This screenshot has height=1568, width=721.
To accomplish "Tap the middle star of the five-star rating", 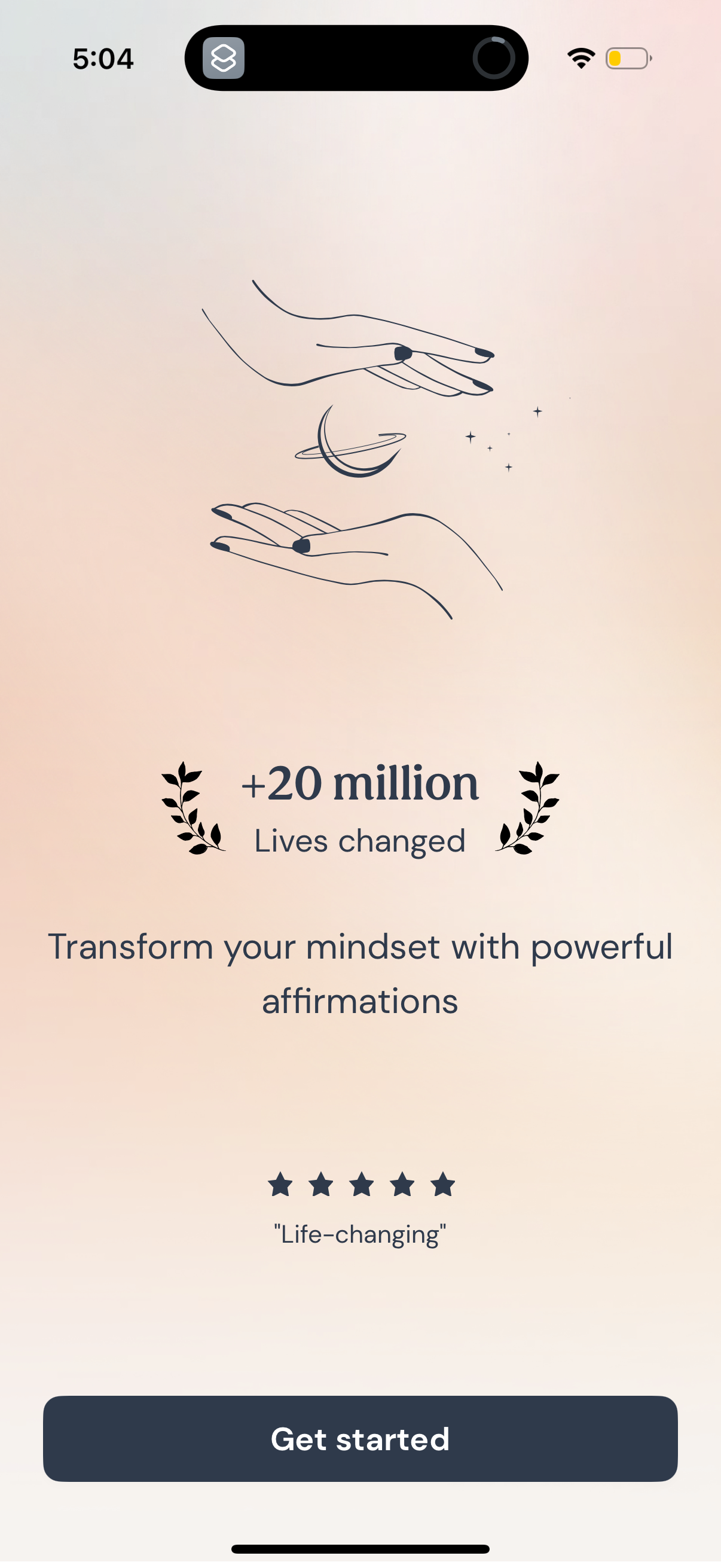I will 362,1185.
